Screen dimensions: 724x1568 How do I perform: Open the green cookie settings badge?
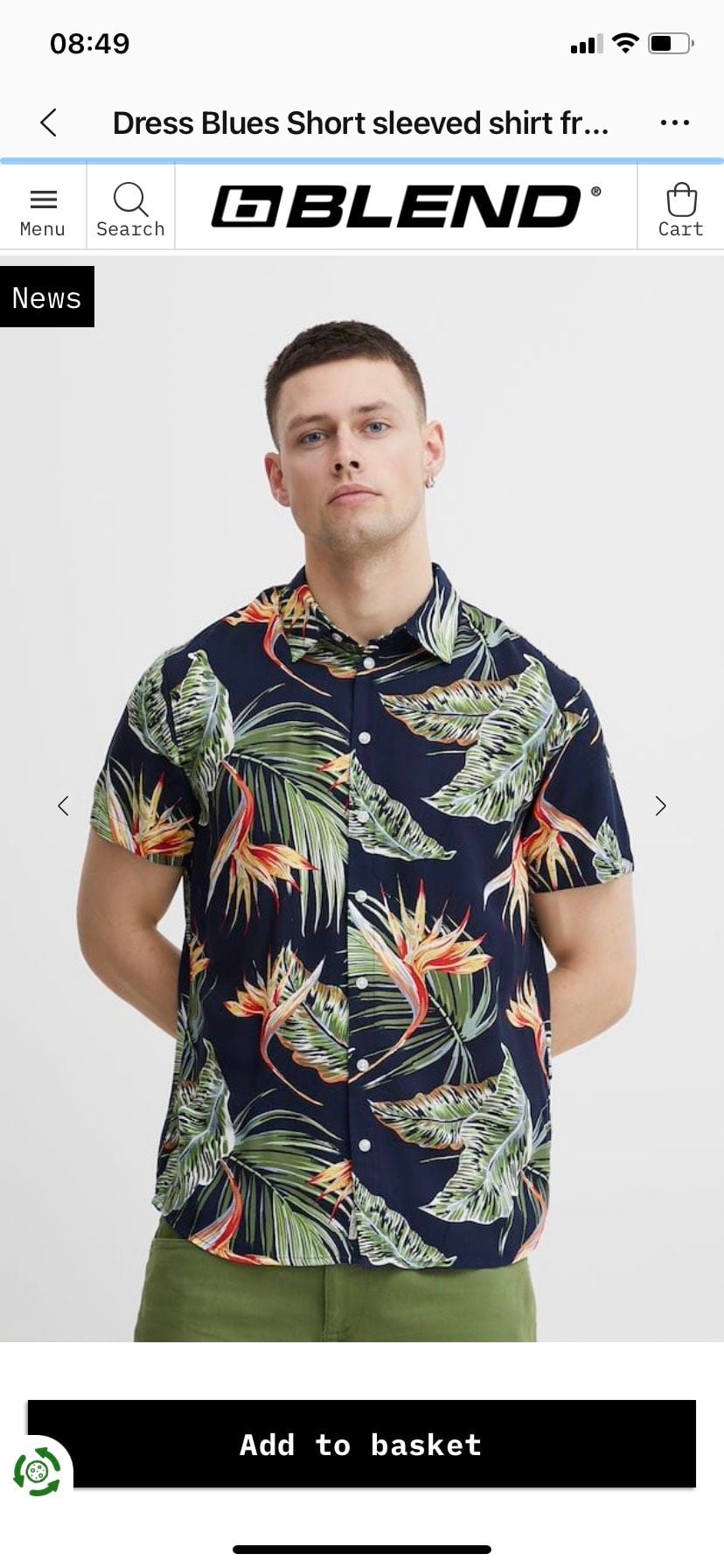point(37,1472)
